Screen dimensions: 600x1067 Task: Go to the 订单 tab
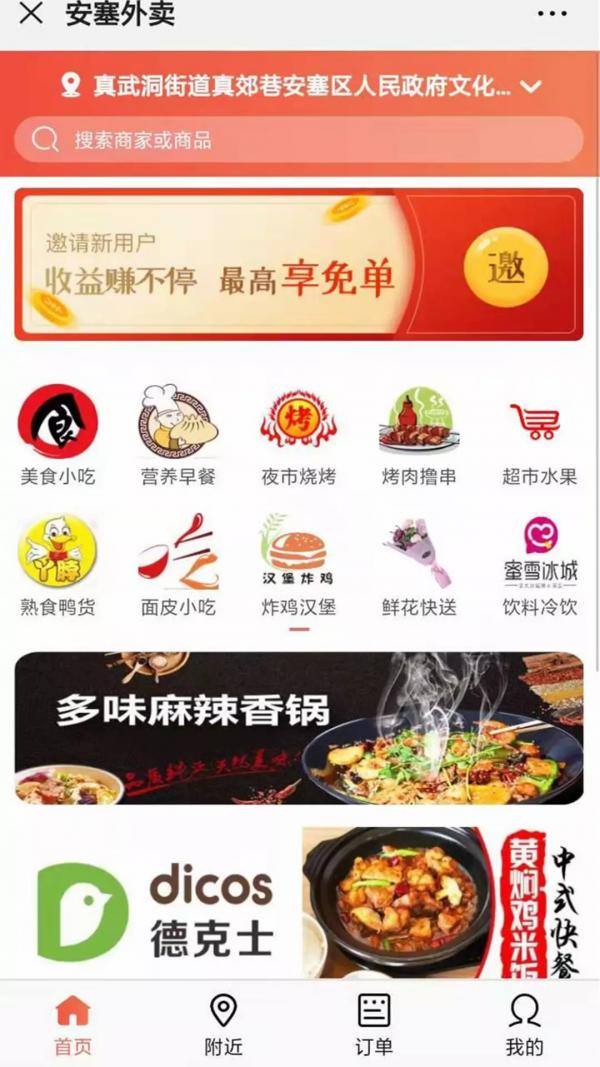[374, 1025]
